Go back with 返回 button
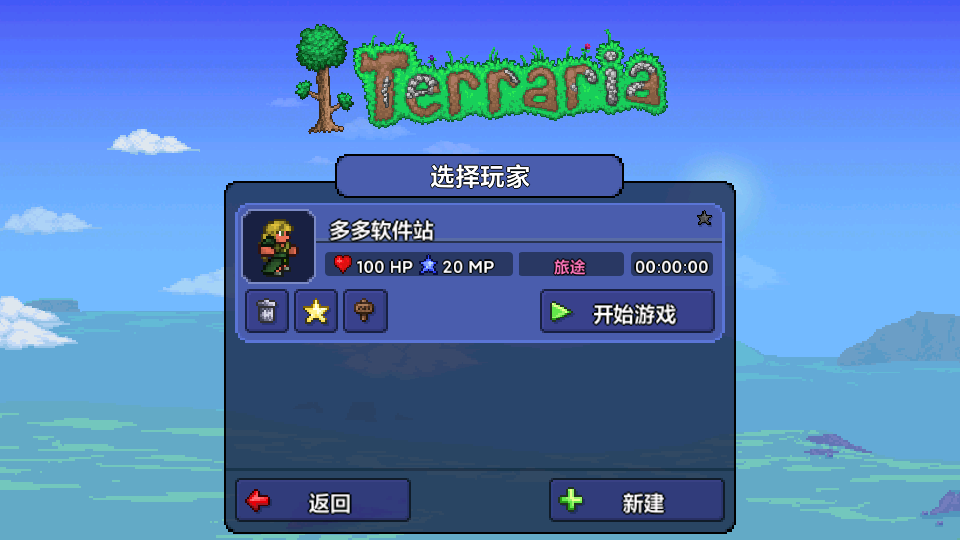This screenshot has width=960, height=540. click(322, 500)
